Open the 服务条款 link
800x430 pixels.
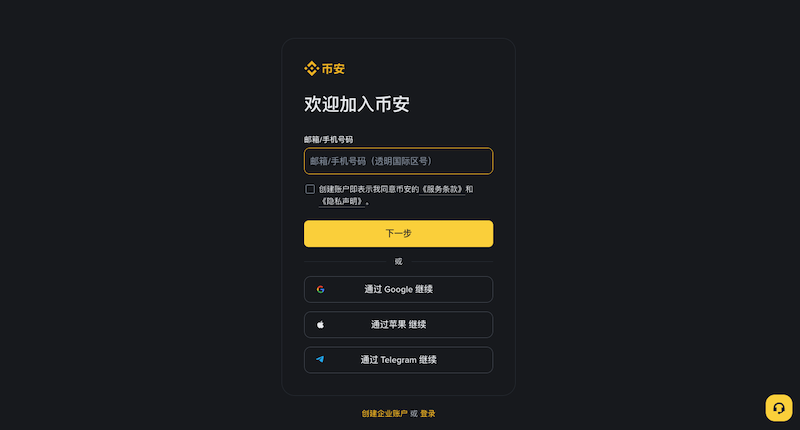(x=443, y=189)
